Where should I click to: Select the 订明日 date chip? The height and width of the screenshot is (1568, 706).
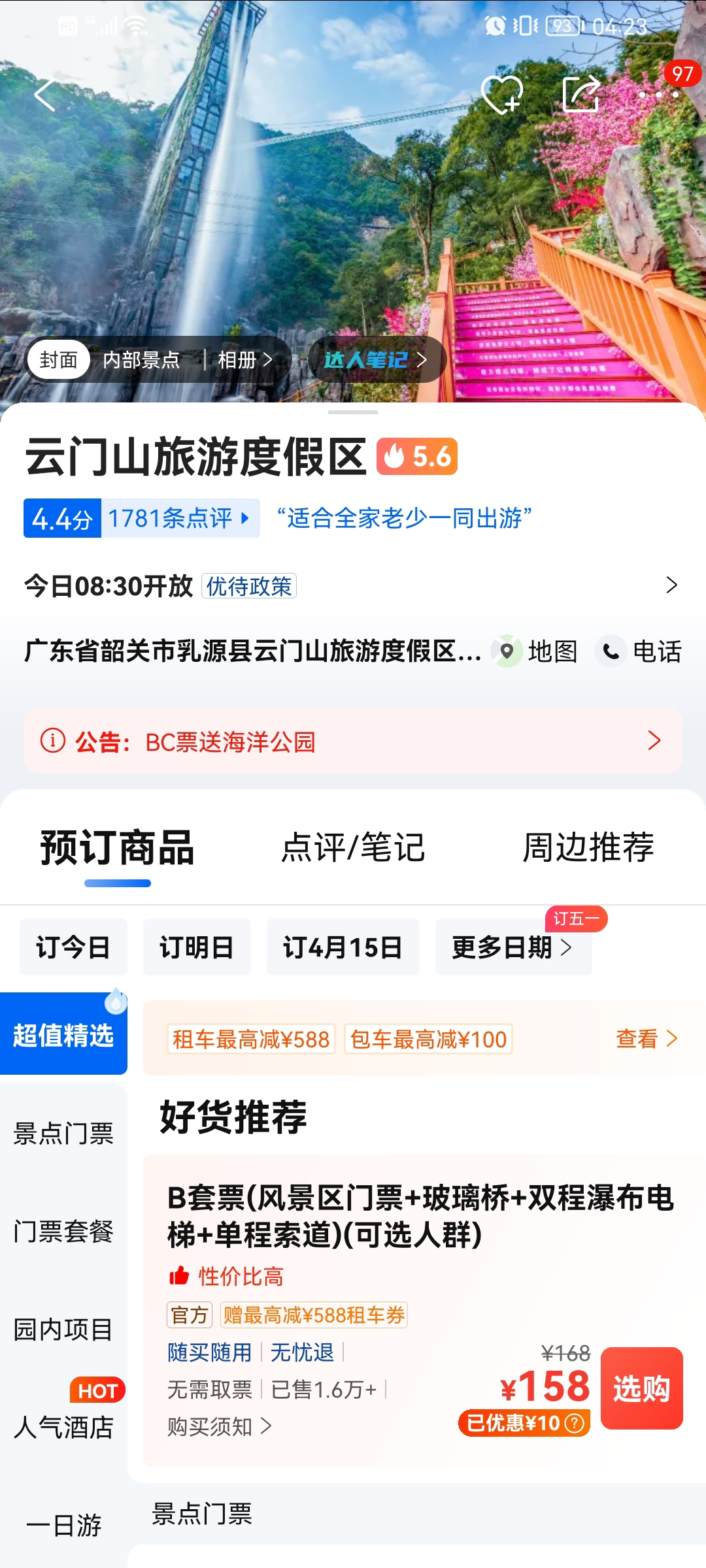pyautogui.click(x=197, y=947)
